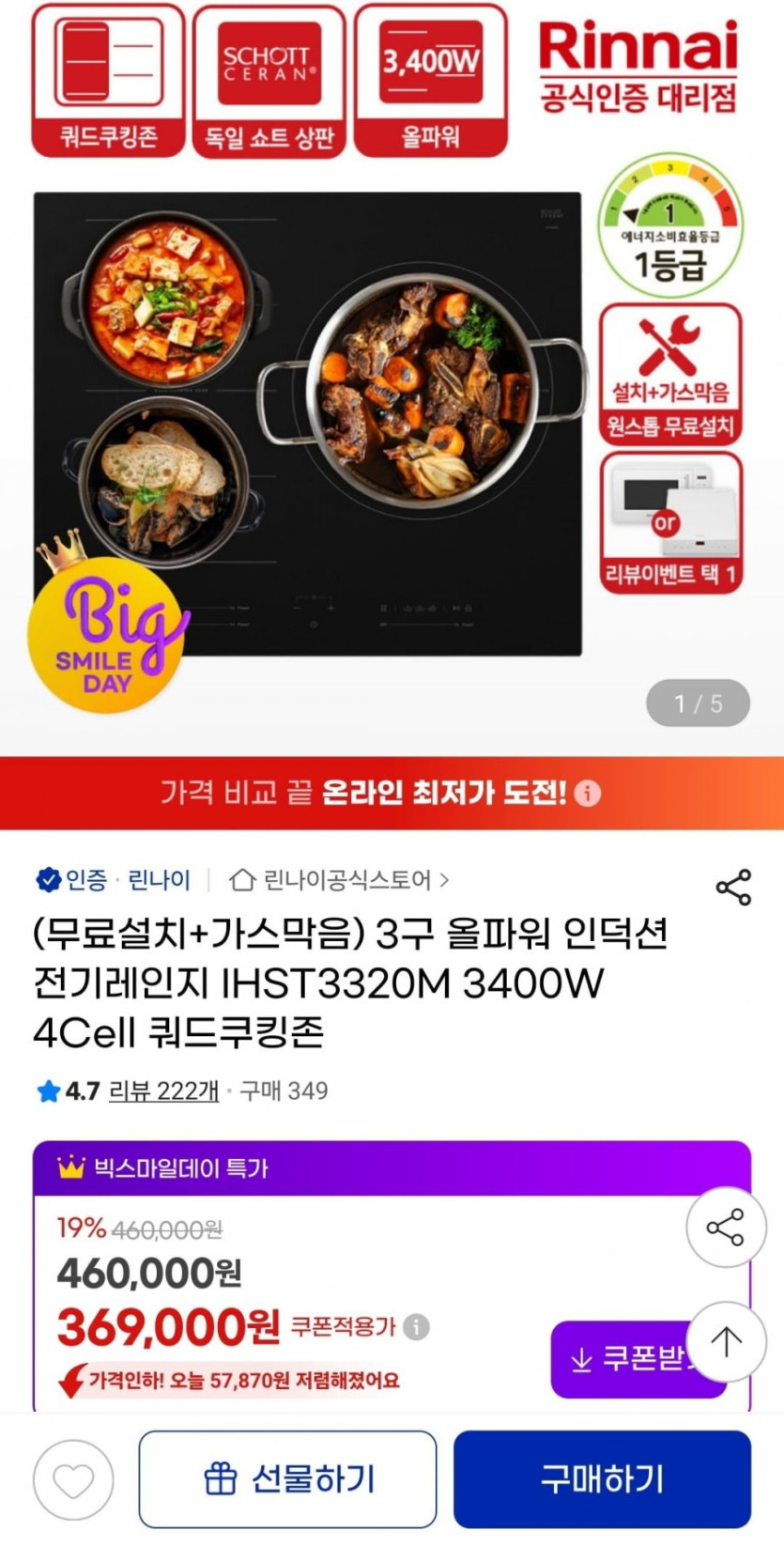
Task: Add product to wishlist with heart
Action: coord(73,1480)
